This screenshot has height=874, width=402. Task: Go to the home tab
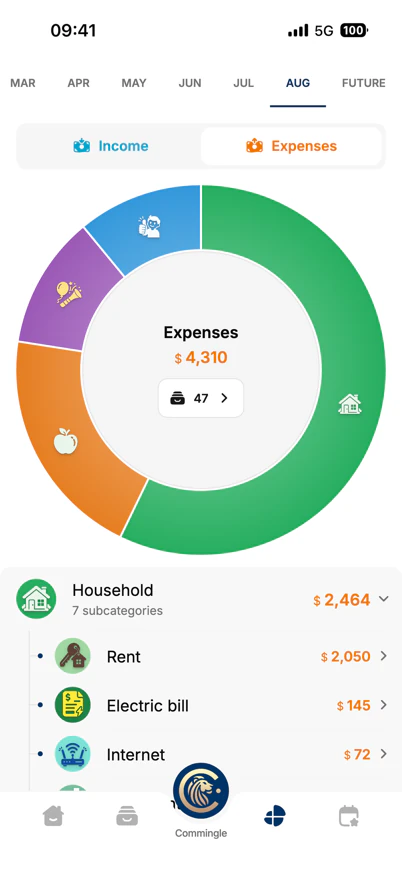54,816
